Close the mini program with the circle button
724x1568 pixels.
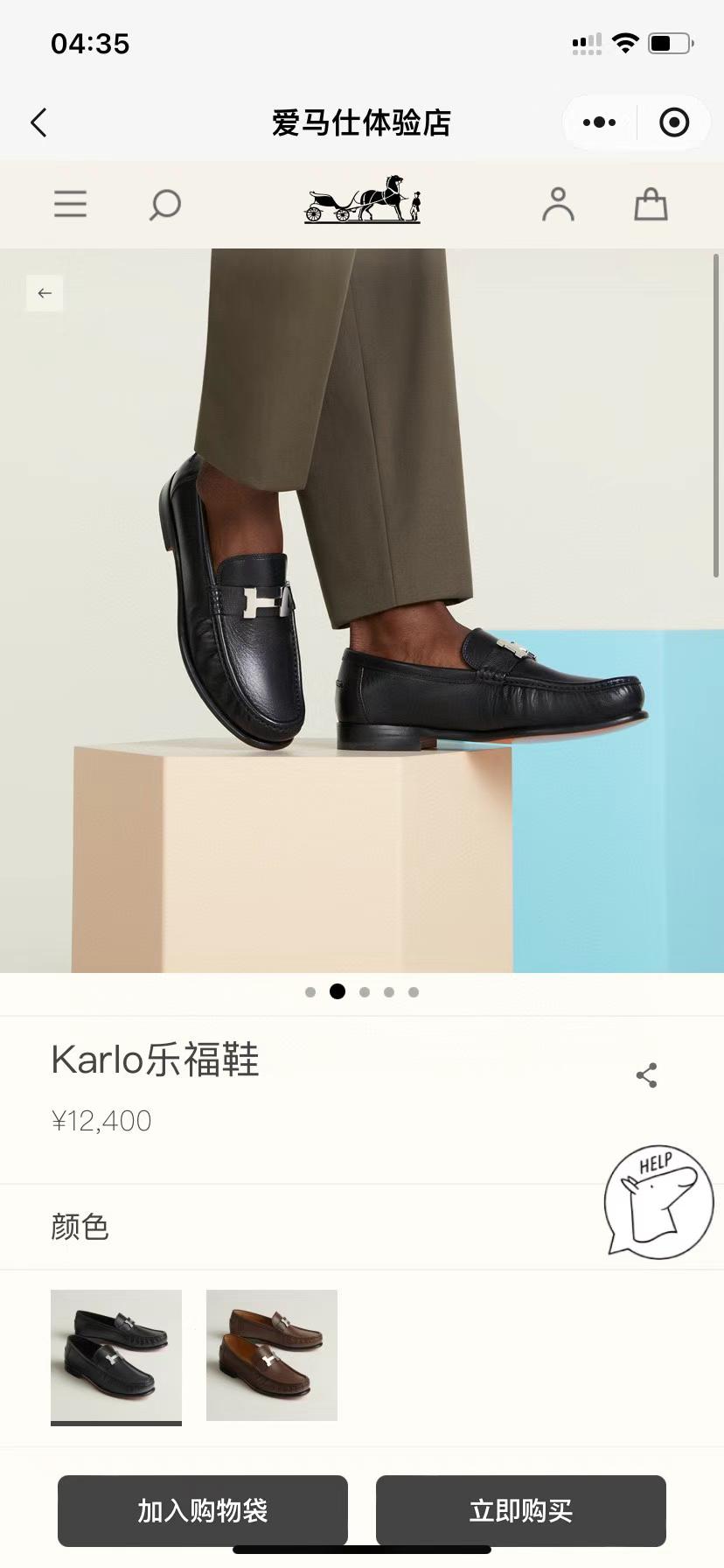(674, 122)
